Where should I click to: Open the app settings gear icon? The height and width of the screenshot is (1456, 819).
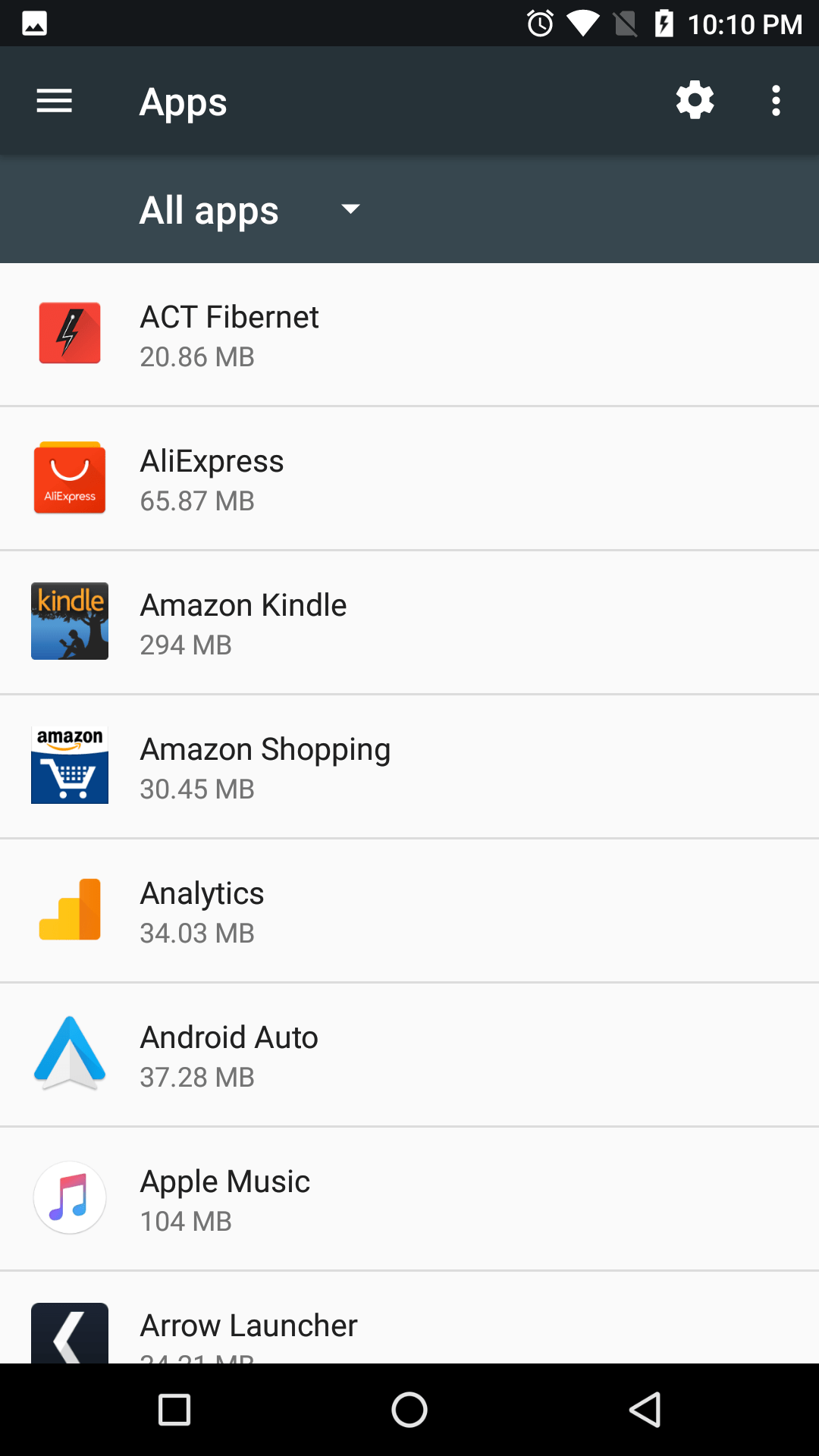point(695,100)
